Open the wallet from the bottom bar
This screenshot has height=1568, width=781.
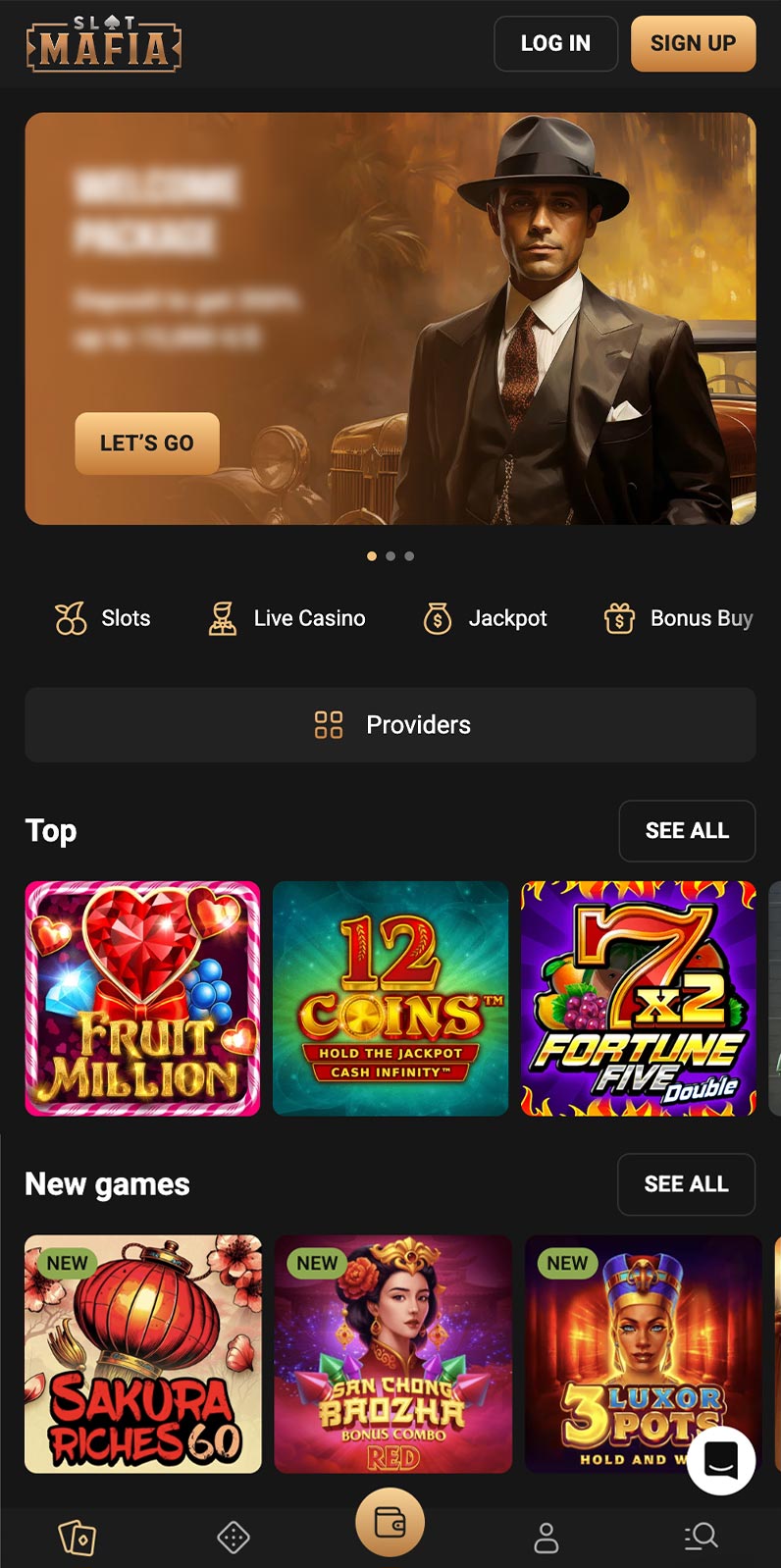(x=390, y=1523)
